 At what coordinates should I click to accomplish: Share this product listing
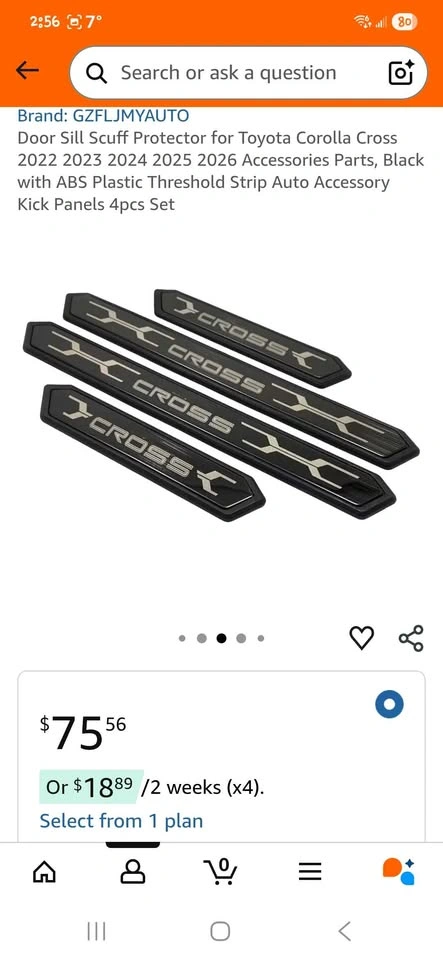411,638
